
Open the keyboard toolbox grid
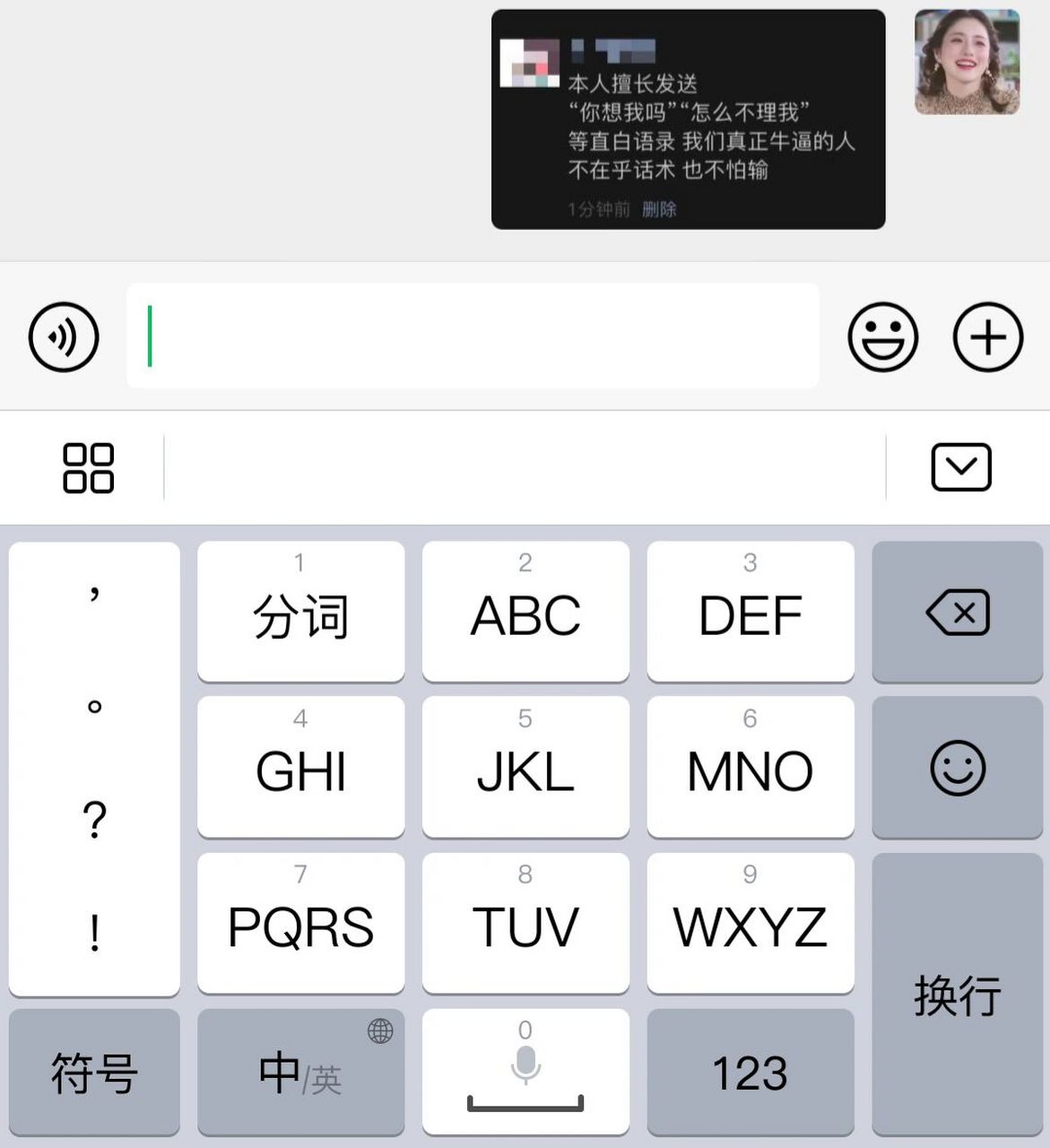pyautogui.click(x=88, y=467)
